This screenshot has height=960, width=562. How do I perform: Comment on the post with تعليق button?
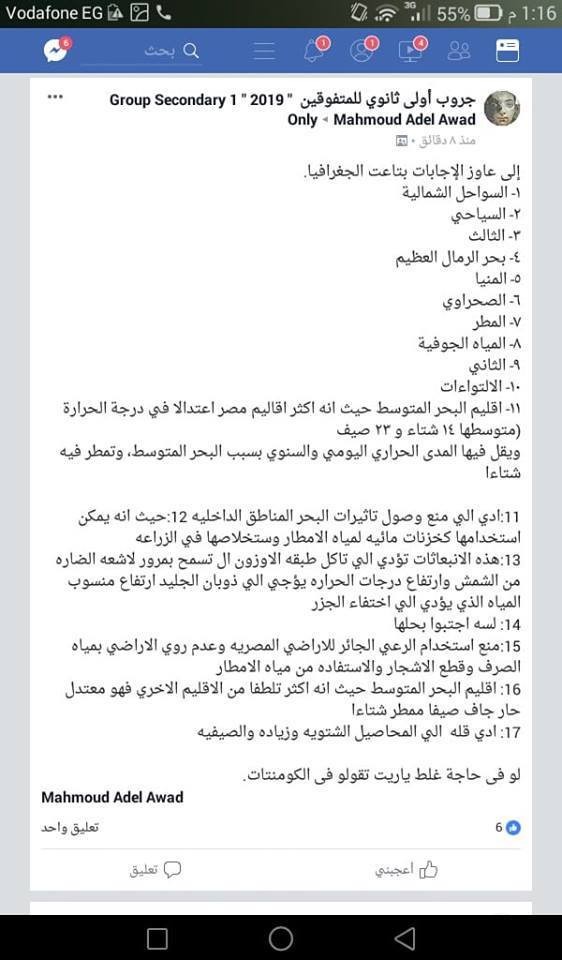pos(156,870)
